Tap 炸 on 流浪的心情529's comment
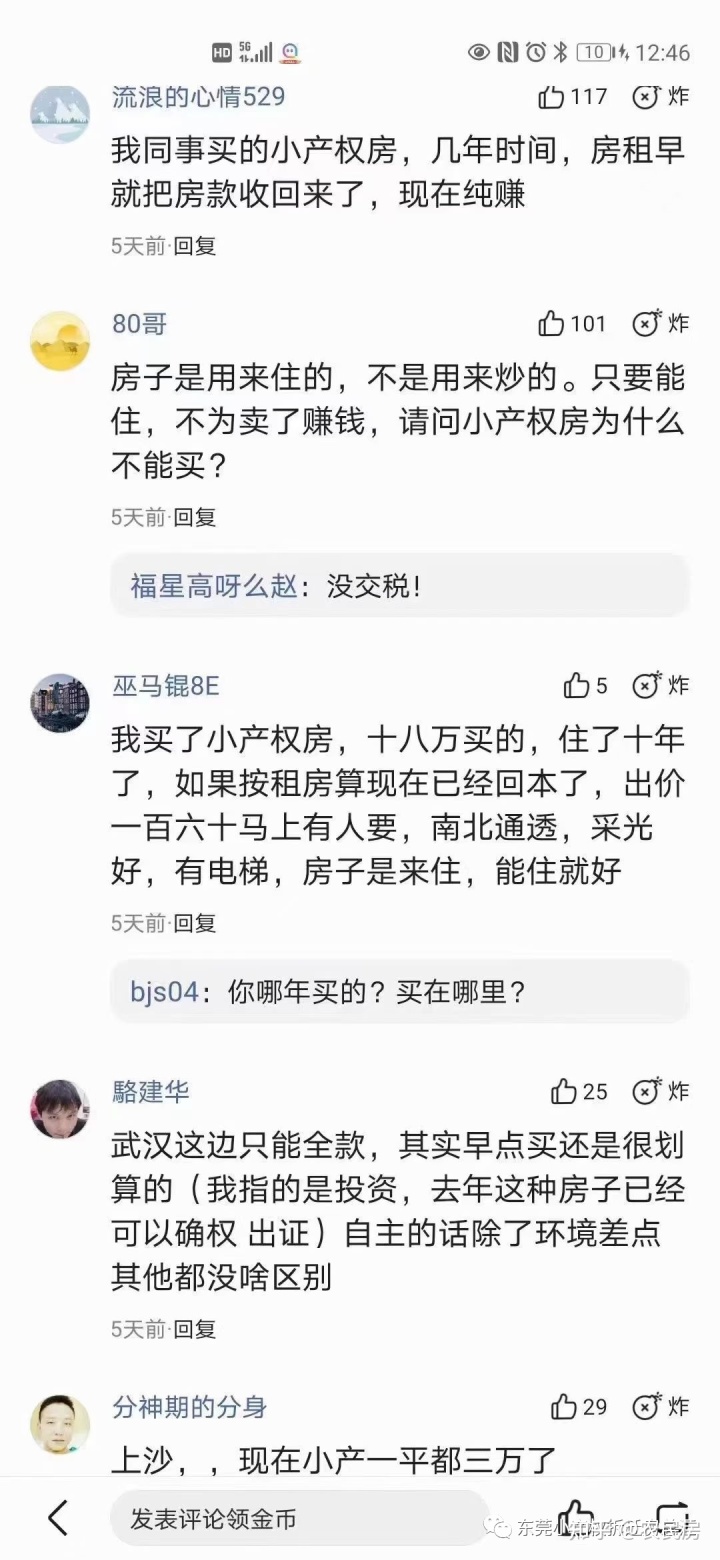Viewport: 720px width, 1560px height. point(661,97)
